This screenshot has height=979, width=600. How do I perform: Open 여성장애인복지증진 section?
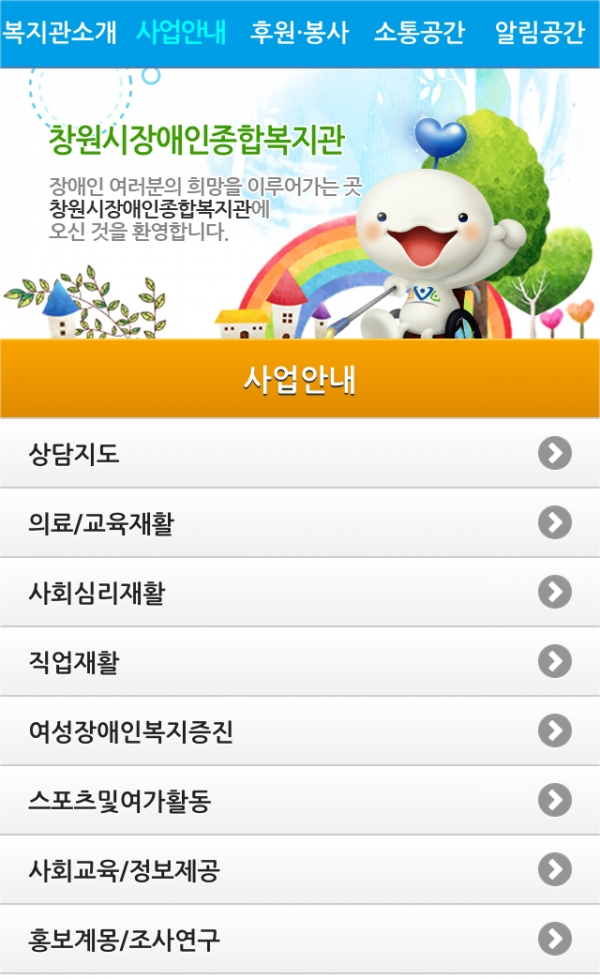[x=300, y=731]
